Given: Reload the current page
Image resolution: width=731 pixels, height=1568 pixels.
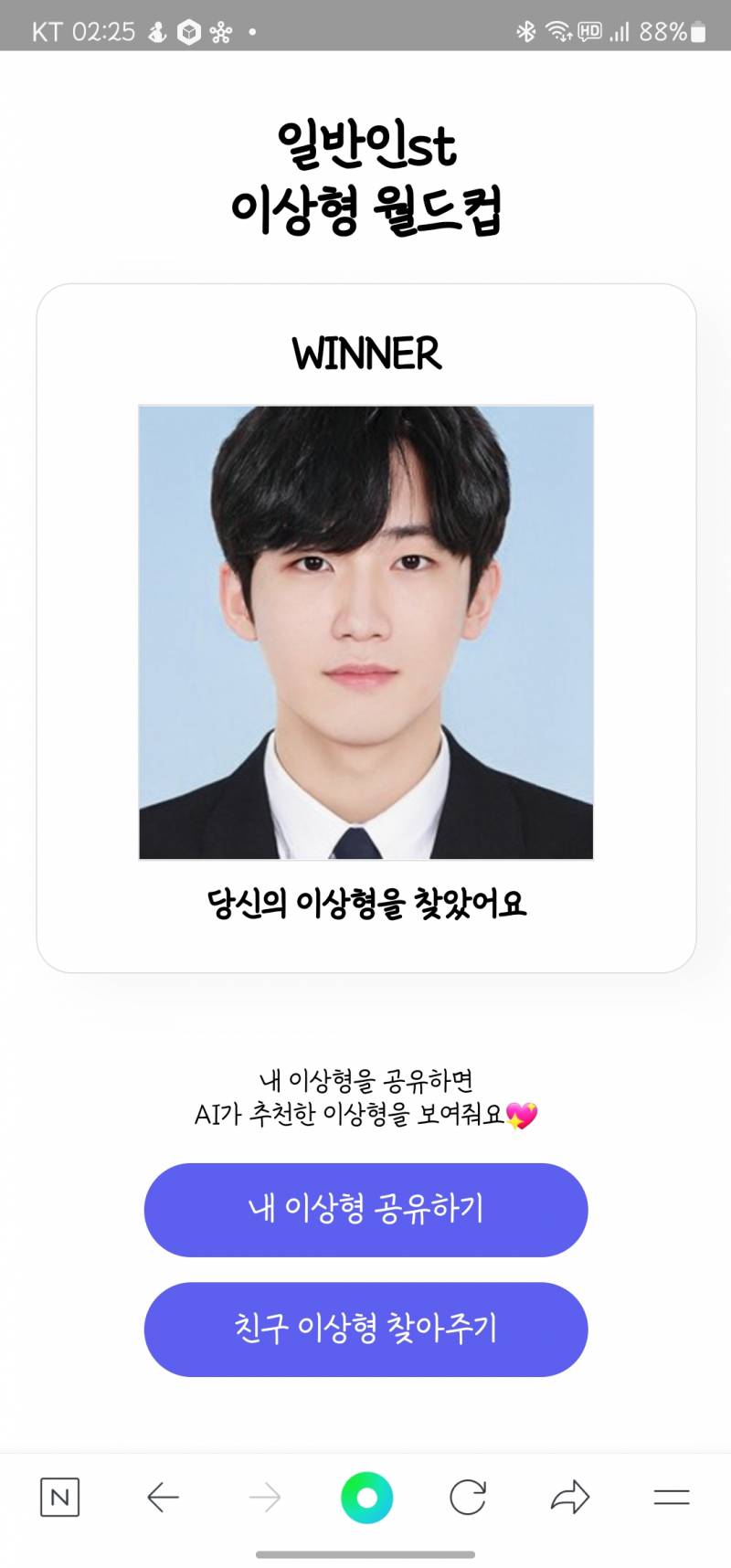Looking at the screenshot, I should [468, 1497].
